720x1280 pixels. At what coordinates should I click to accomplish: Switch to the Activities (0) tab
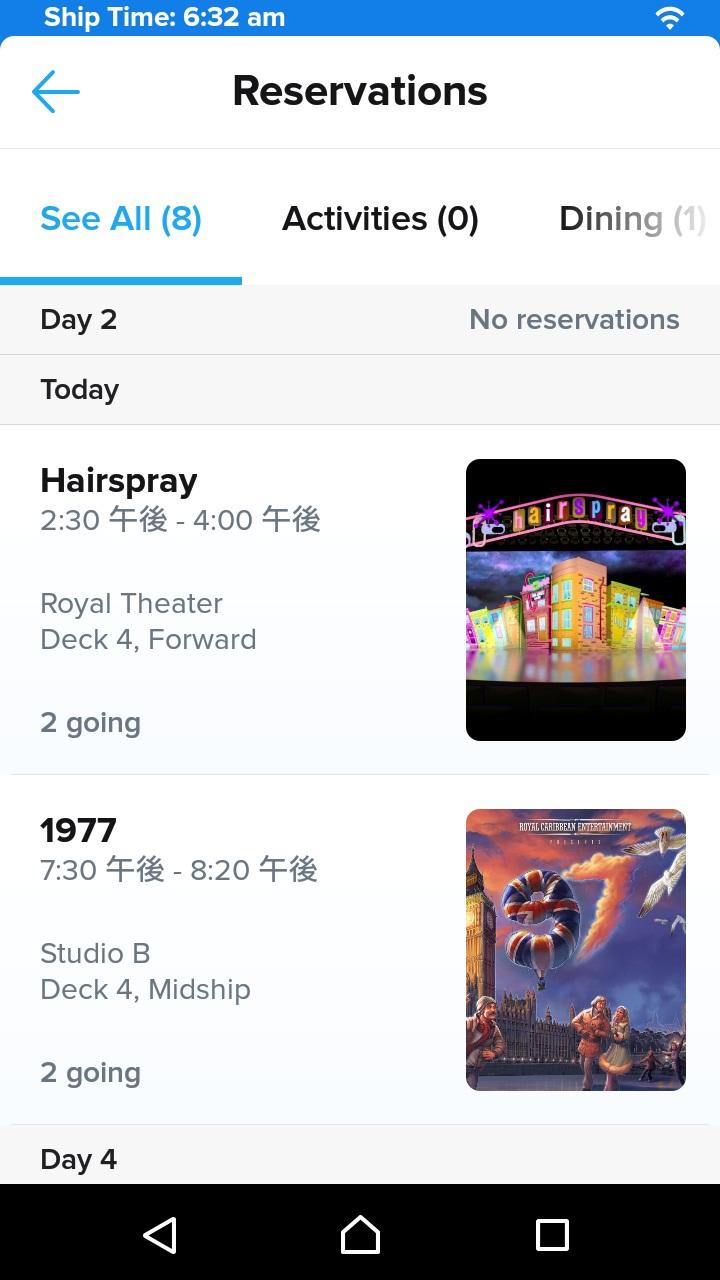[380, 219]
